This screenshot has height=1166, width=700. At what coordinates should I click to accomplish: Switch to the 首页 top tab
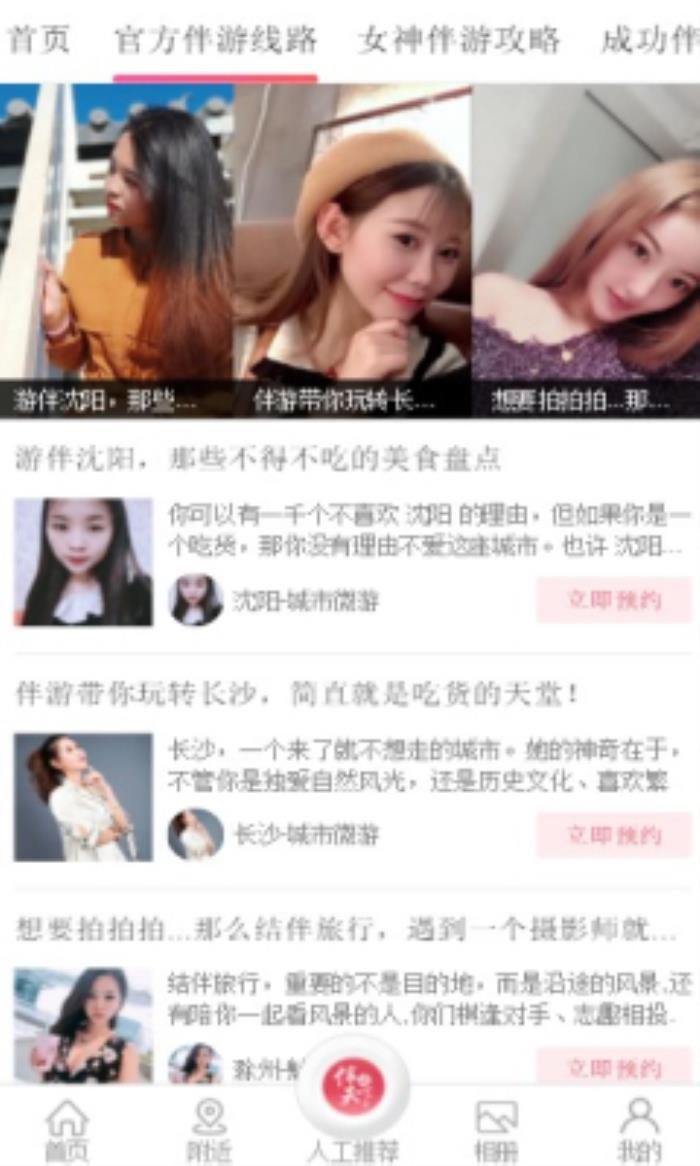coord(39,40)
